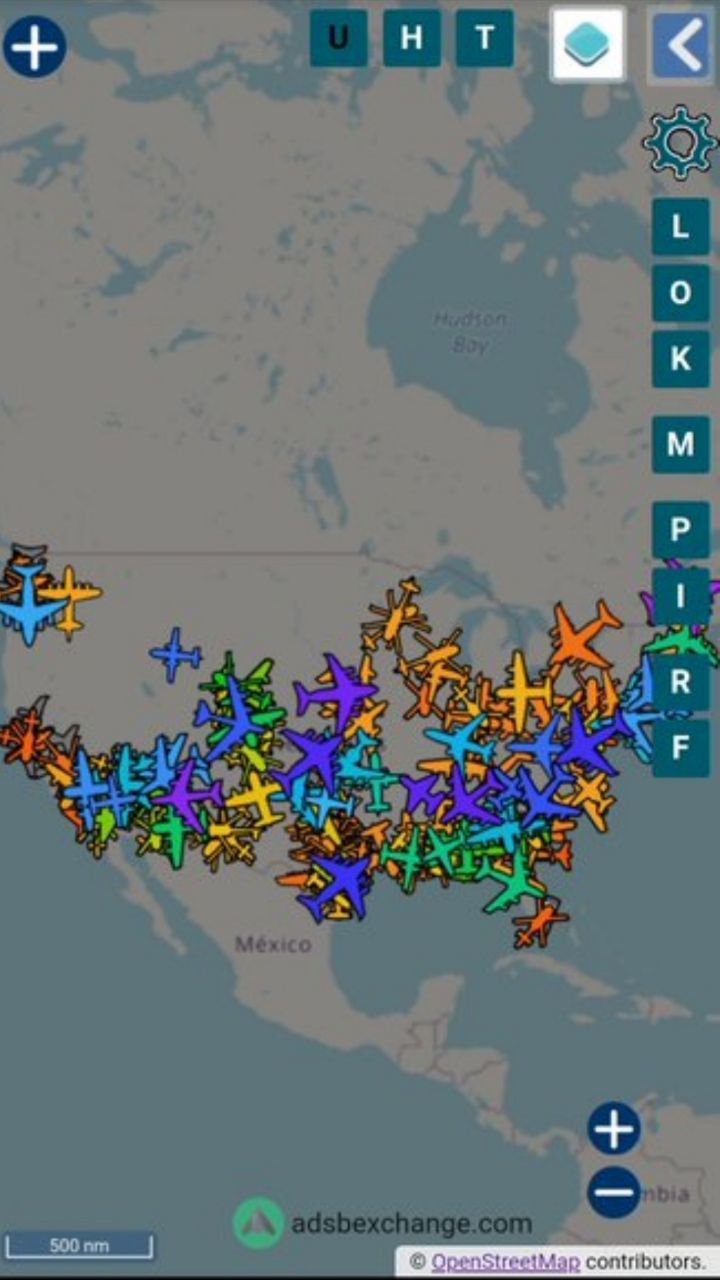Tap the L button
The height and width of the screenshot is (1280, 720).
681,226
